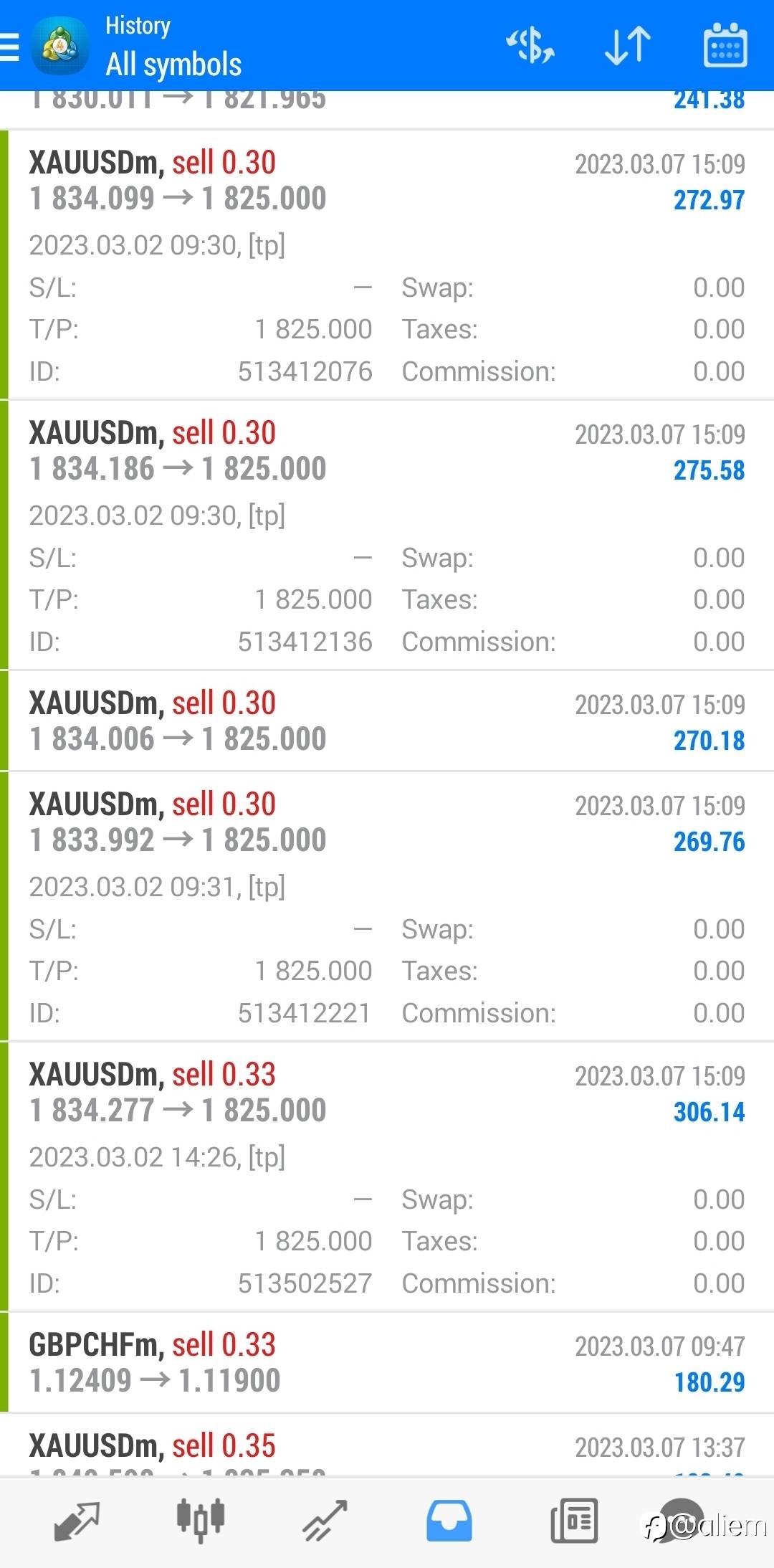Open the calendar date range picker

tap(725, 45)
